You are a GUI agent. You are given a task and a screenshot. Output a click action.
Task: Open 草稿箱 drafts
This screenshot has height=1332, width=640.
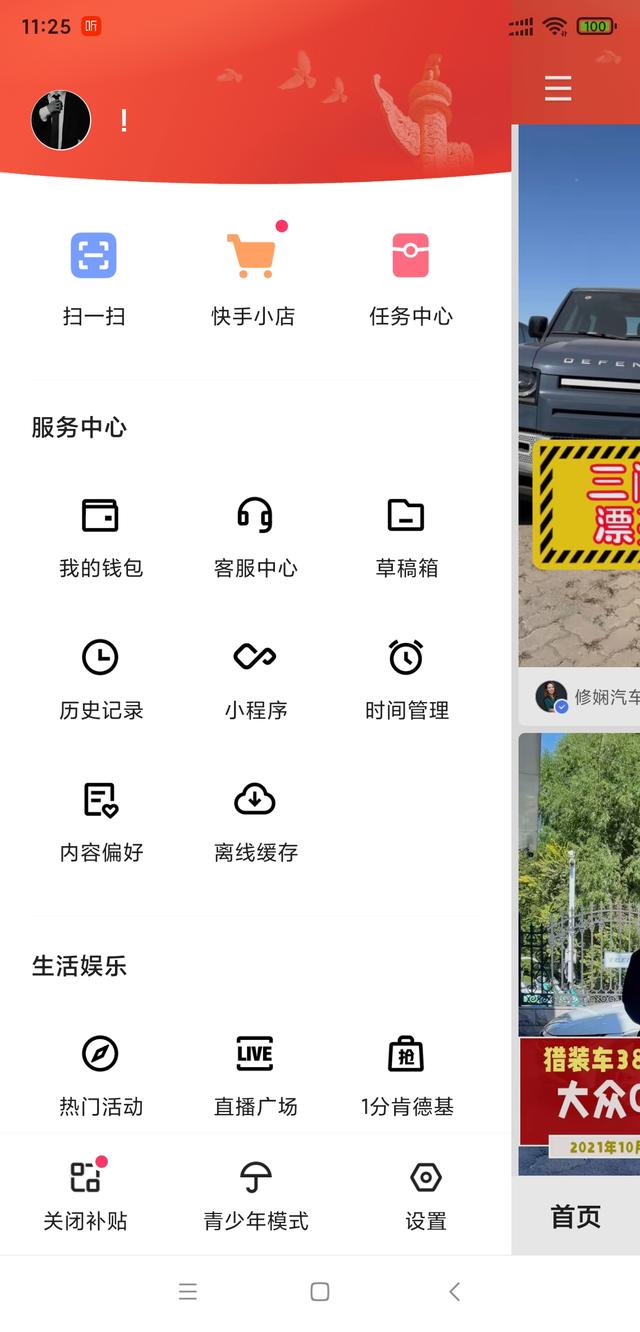[x=406, y=537]
